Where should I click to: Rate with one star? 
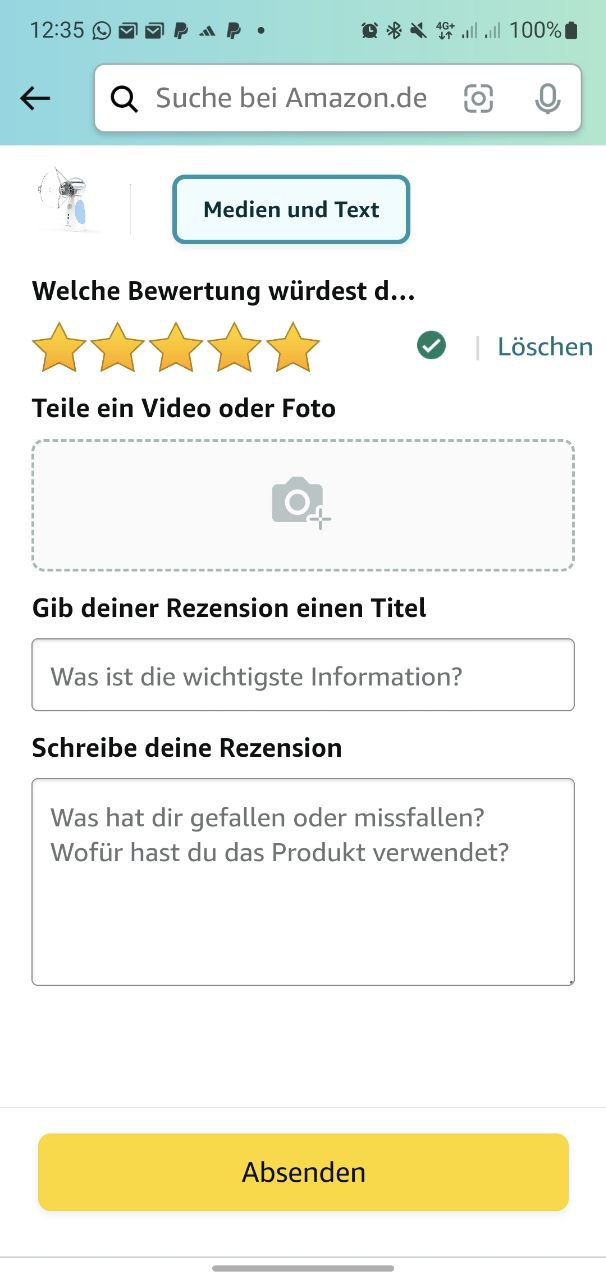coord(59,347)
